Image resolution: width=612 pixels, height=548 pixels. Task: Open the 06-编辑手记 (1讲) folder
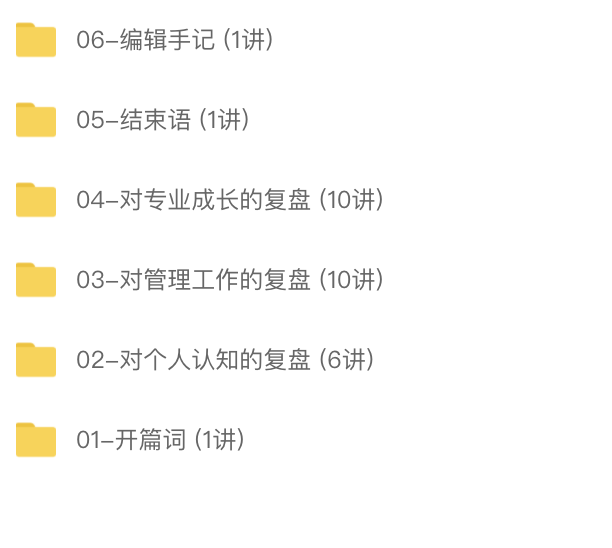click(x=175, y=40)
